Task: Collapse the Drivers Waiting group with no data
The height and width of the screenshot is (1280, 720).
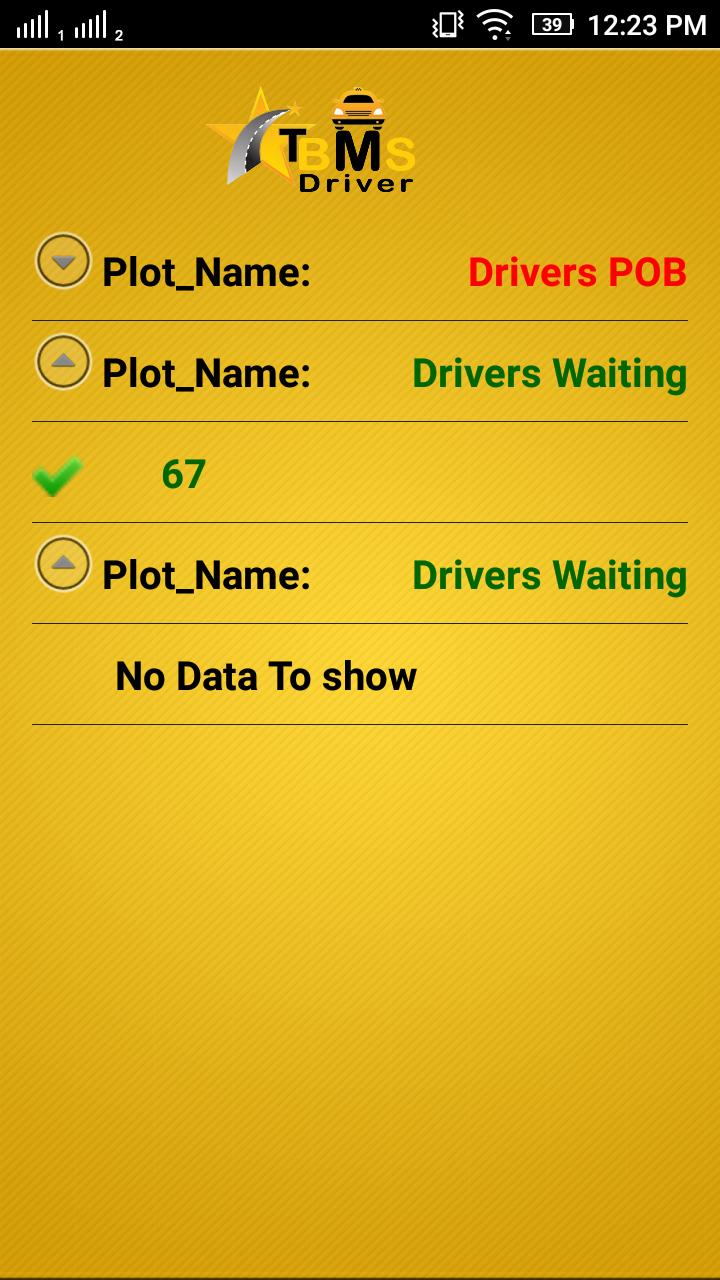Action: pyautogui.click(x=64, y=564)
